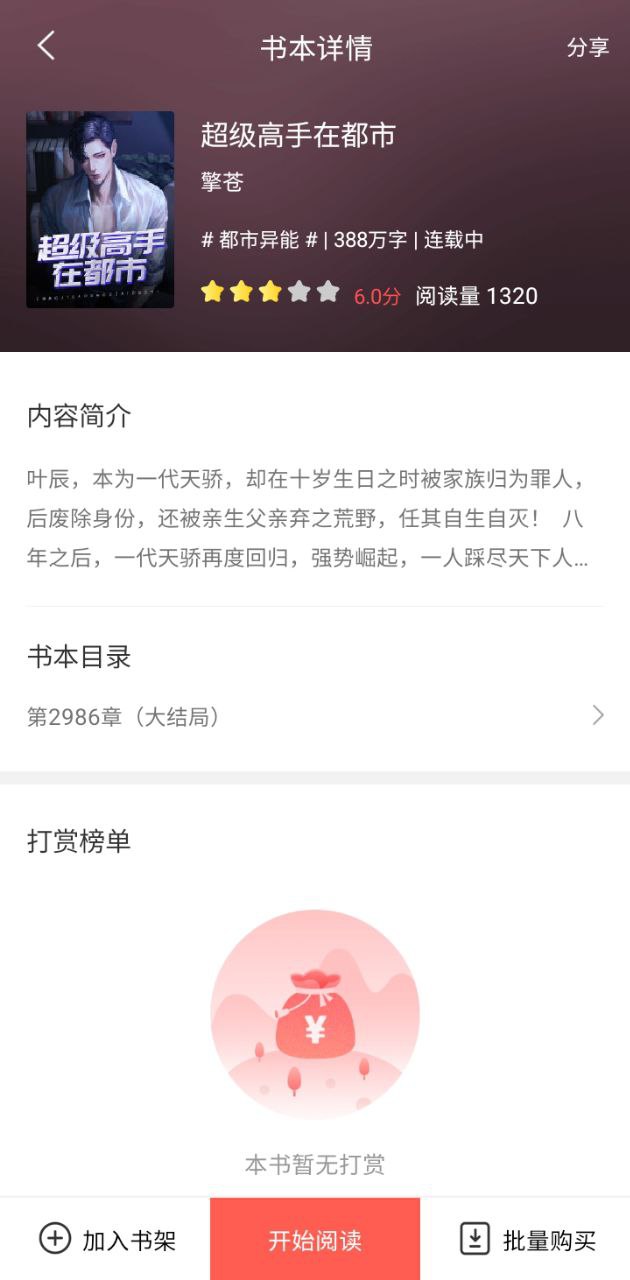Share this book via 分享
Viewport: 630px width, 1280px height.
(587, 47)
